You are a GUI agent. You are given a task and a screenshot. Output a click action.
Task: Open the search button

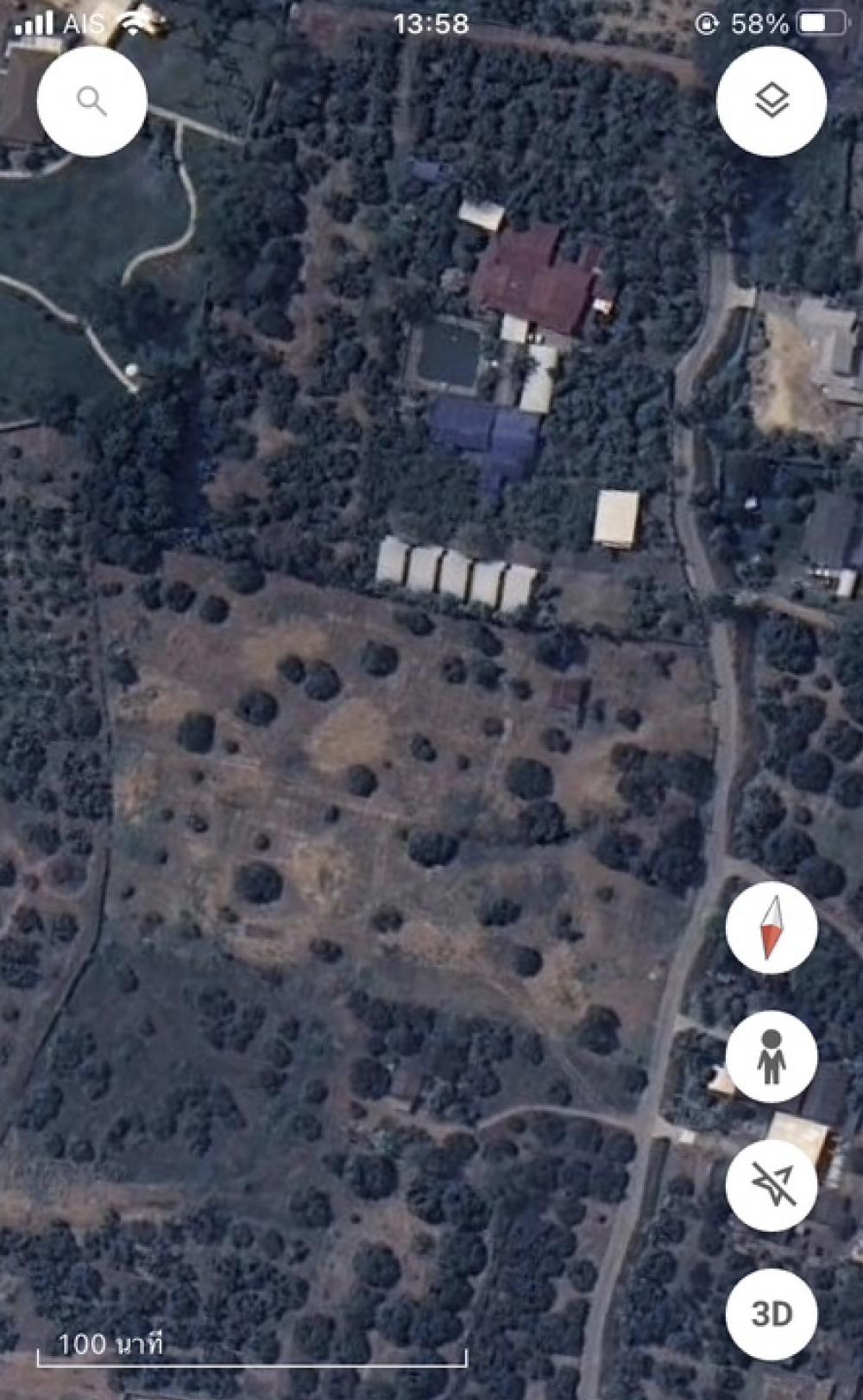[91, 101]
